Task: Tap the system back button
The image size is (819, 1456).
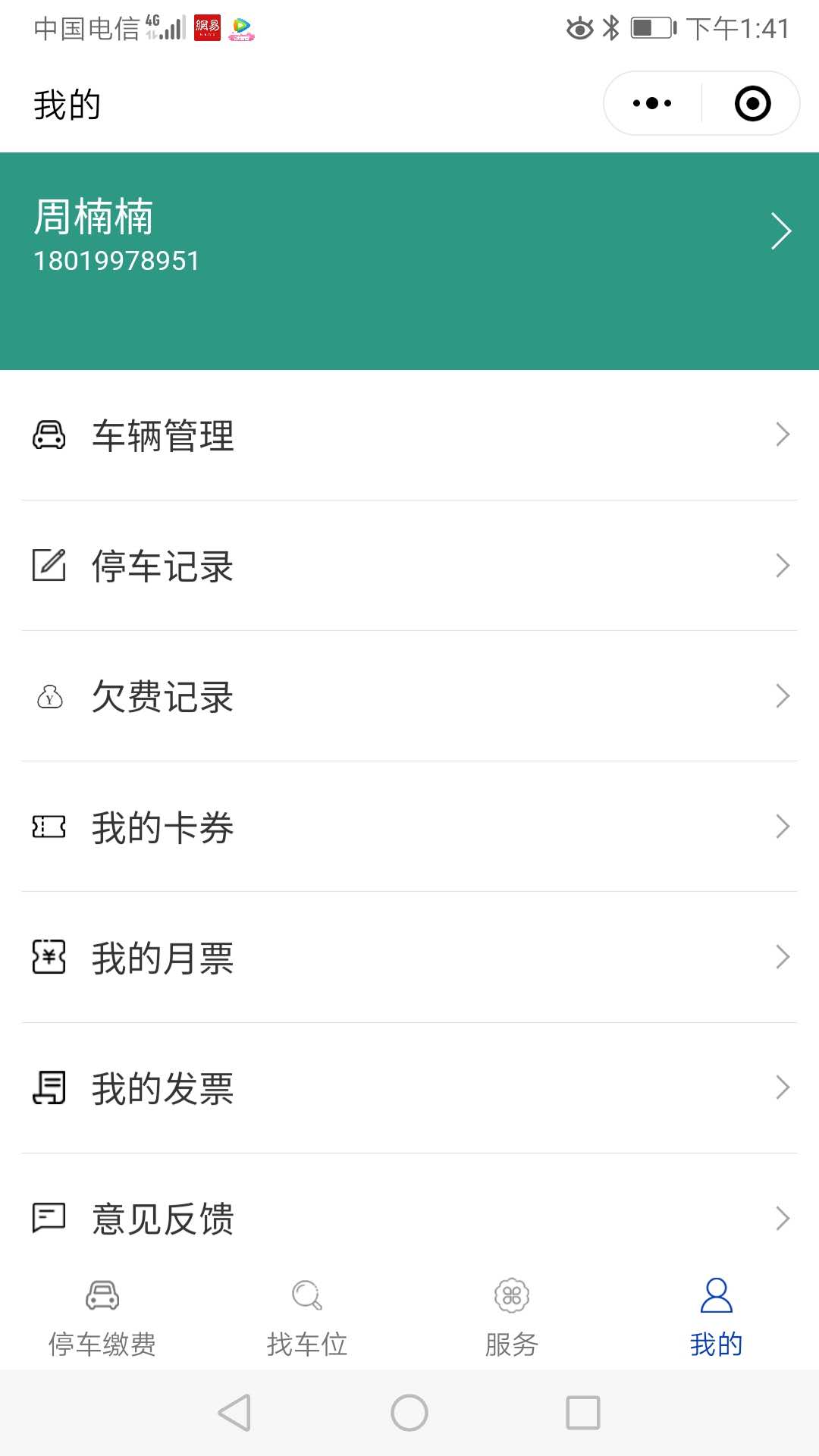Action: tap(235, 1413)
